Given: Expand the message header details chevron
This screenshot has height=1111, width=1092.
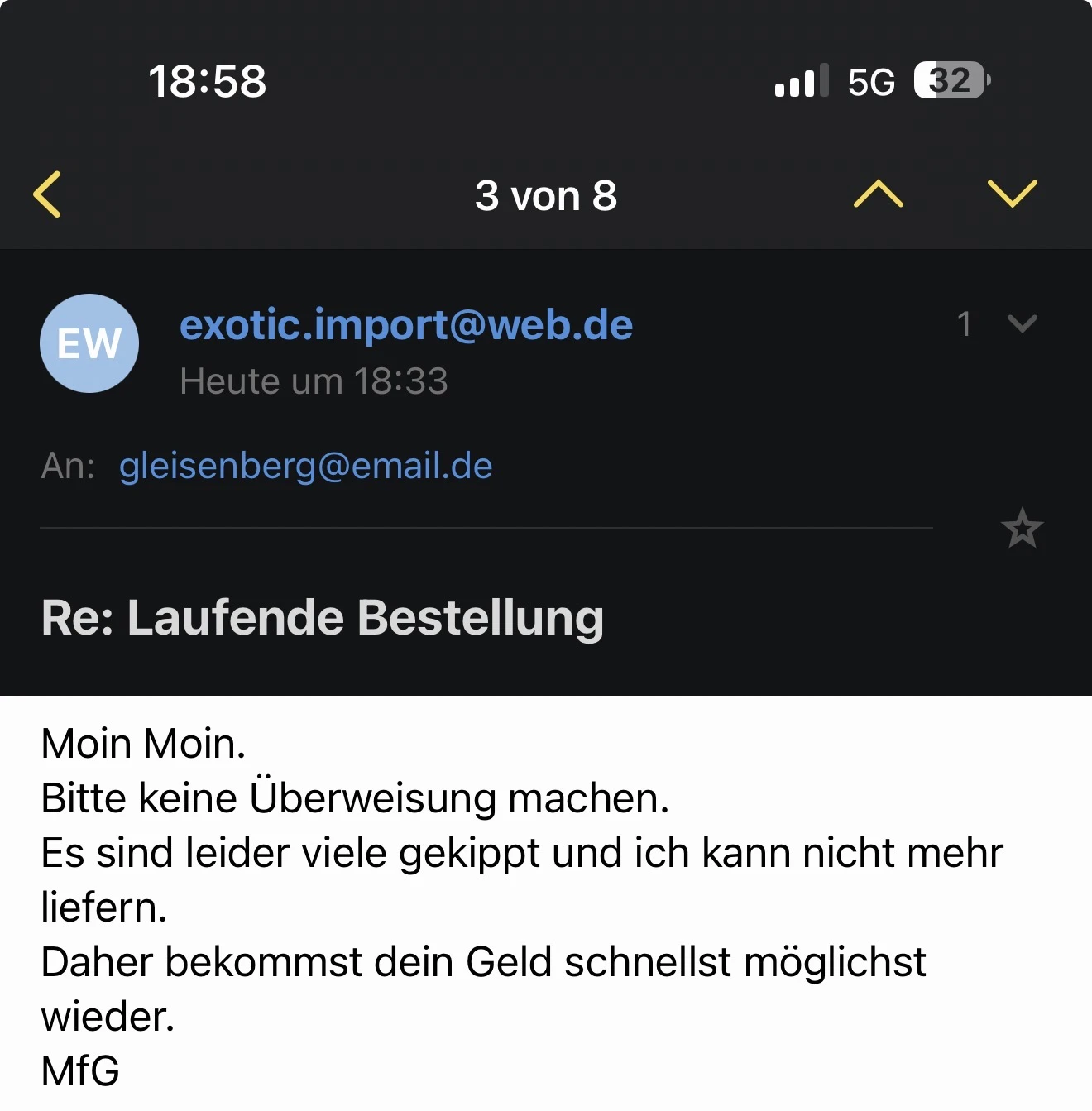Looking at the screenshot, I should coord(1023,323).
